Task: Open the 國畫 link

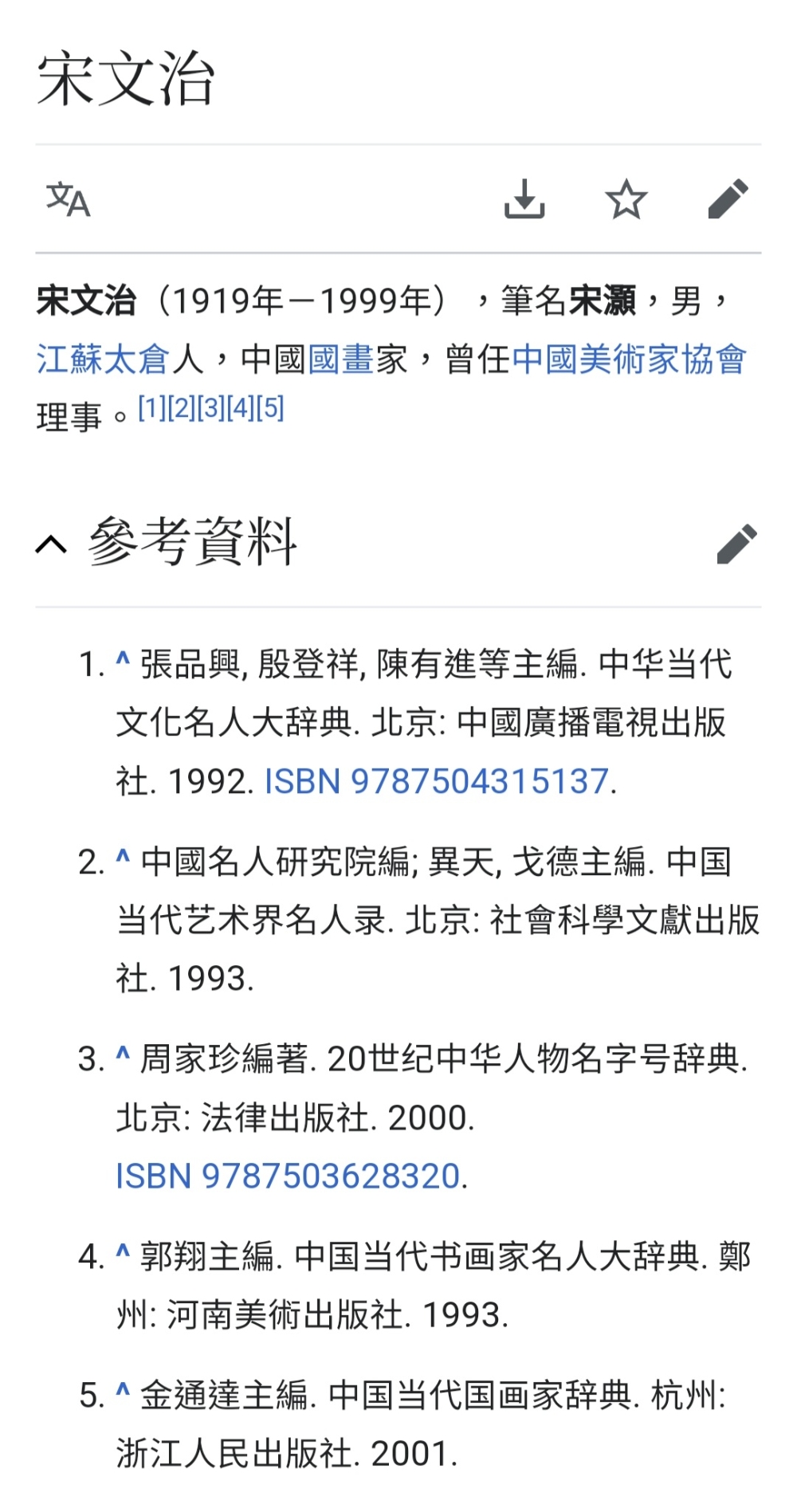Action: click(341, 359)
